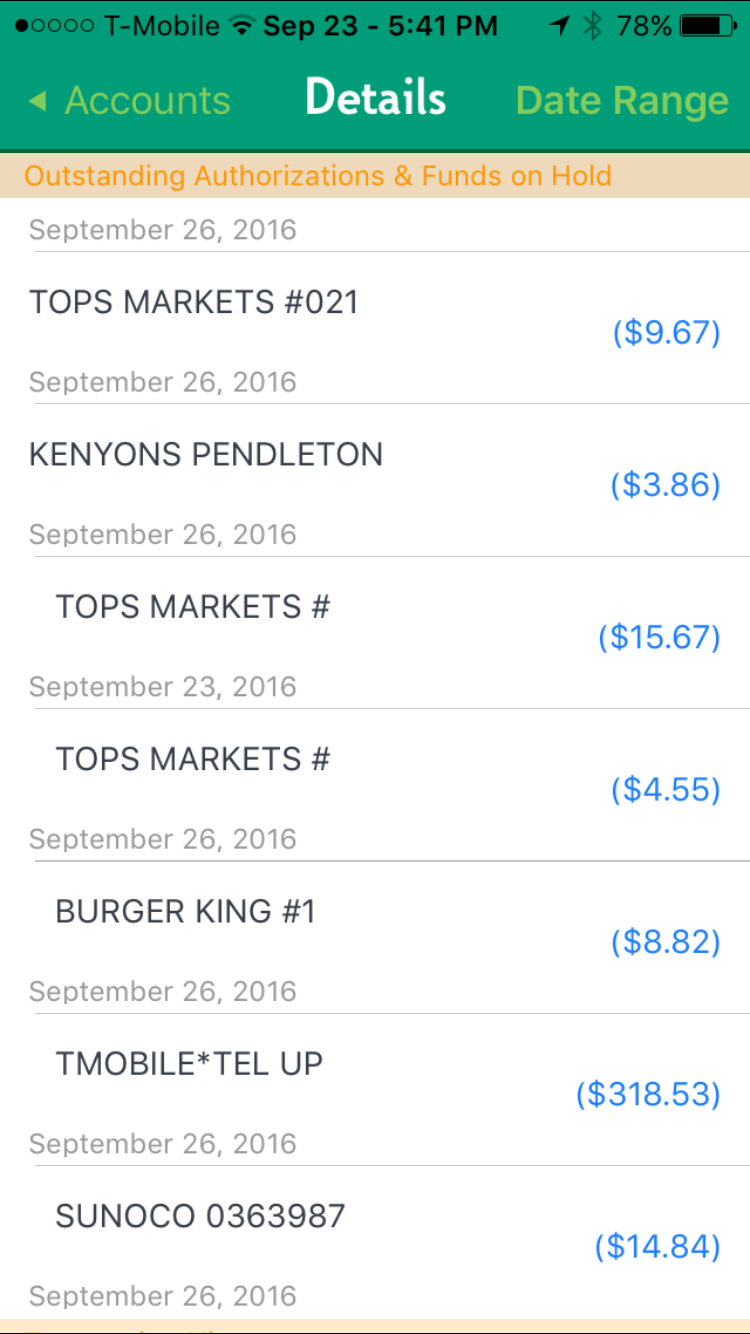The image size is (750, 1334).
Task: Go back to Accounts
Action: [130, 101]
